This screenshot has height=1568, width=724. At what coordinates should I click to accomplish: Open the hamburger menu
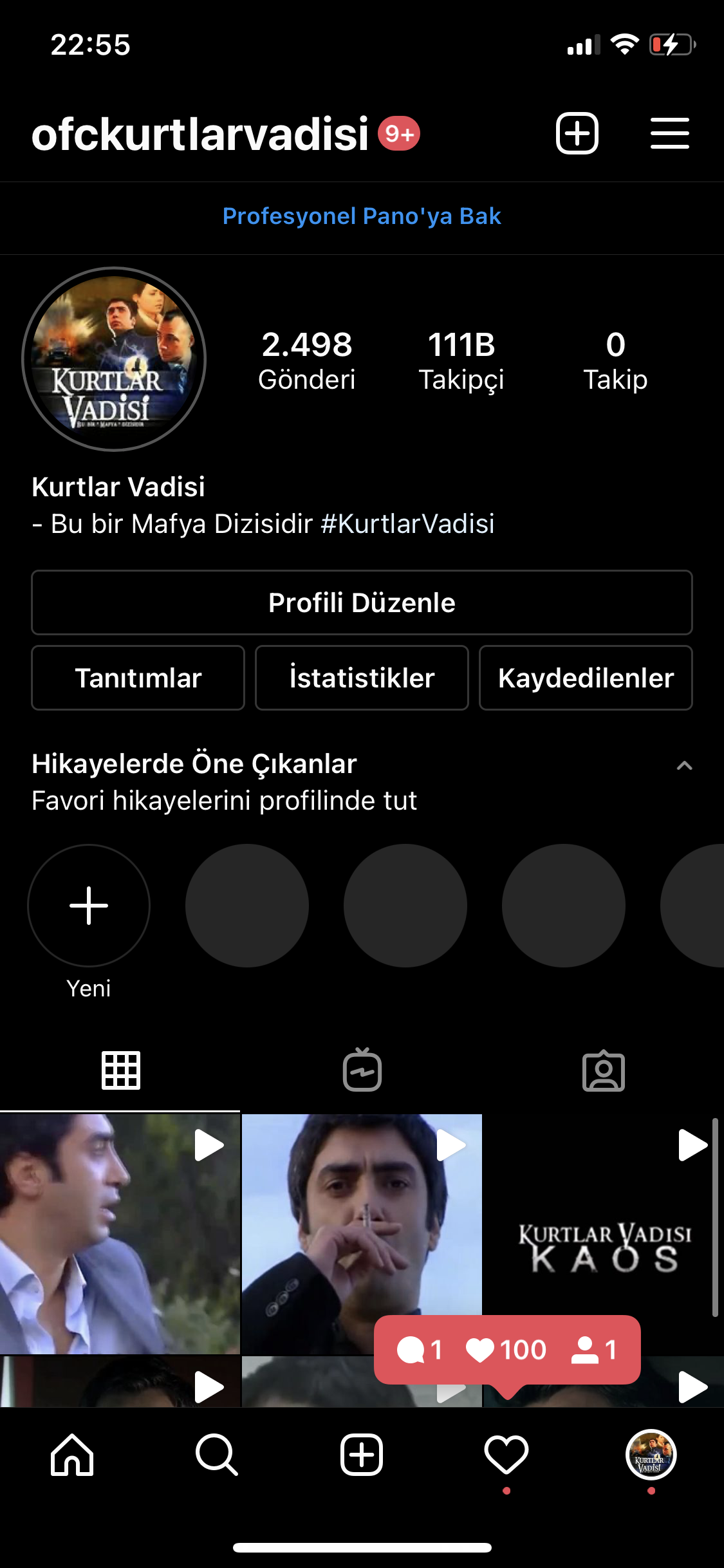(x=669, y=133)
